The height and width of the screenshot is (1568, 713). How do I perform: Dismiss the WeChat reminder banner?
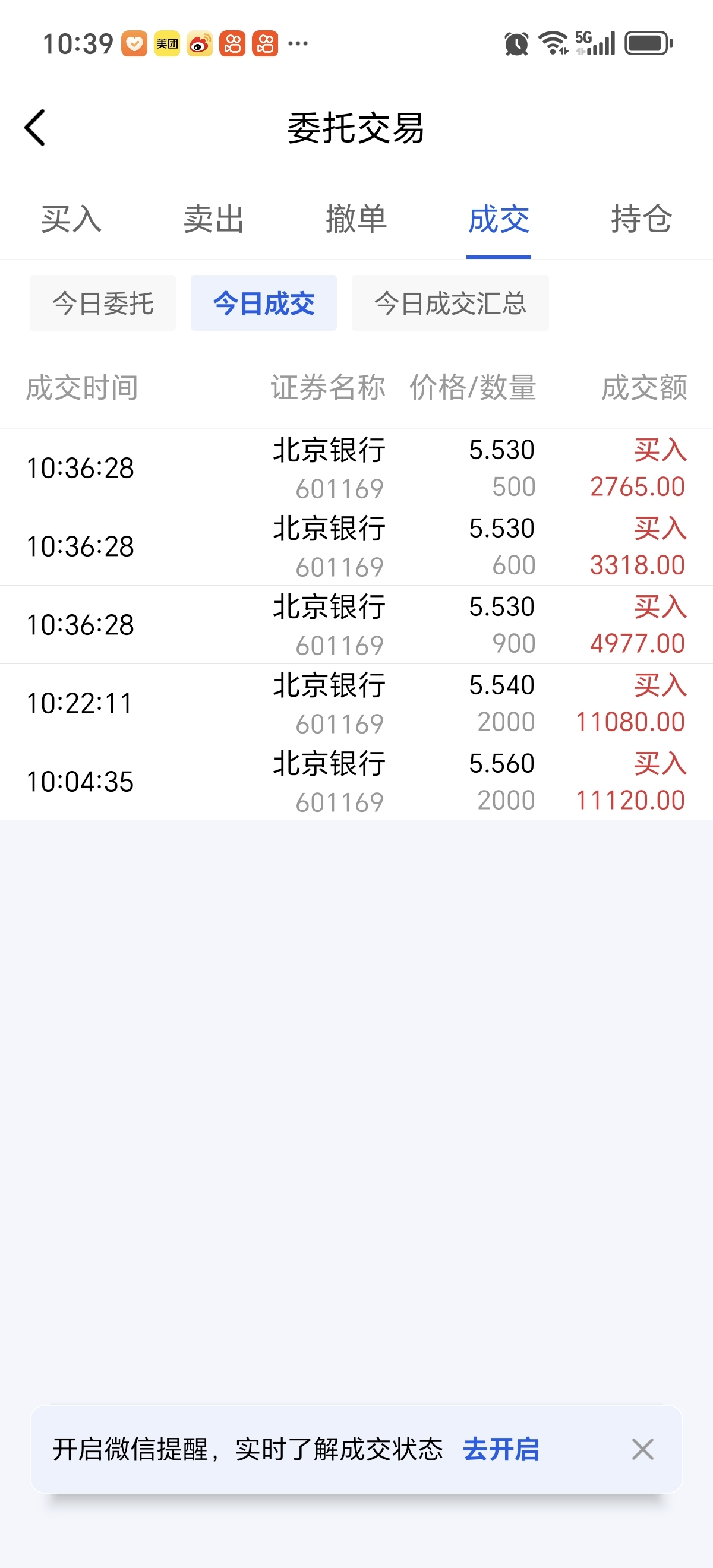click(x=642, y=1449)
